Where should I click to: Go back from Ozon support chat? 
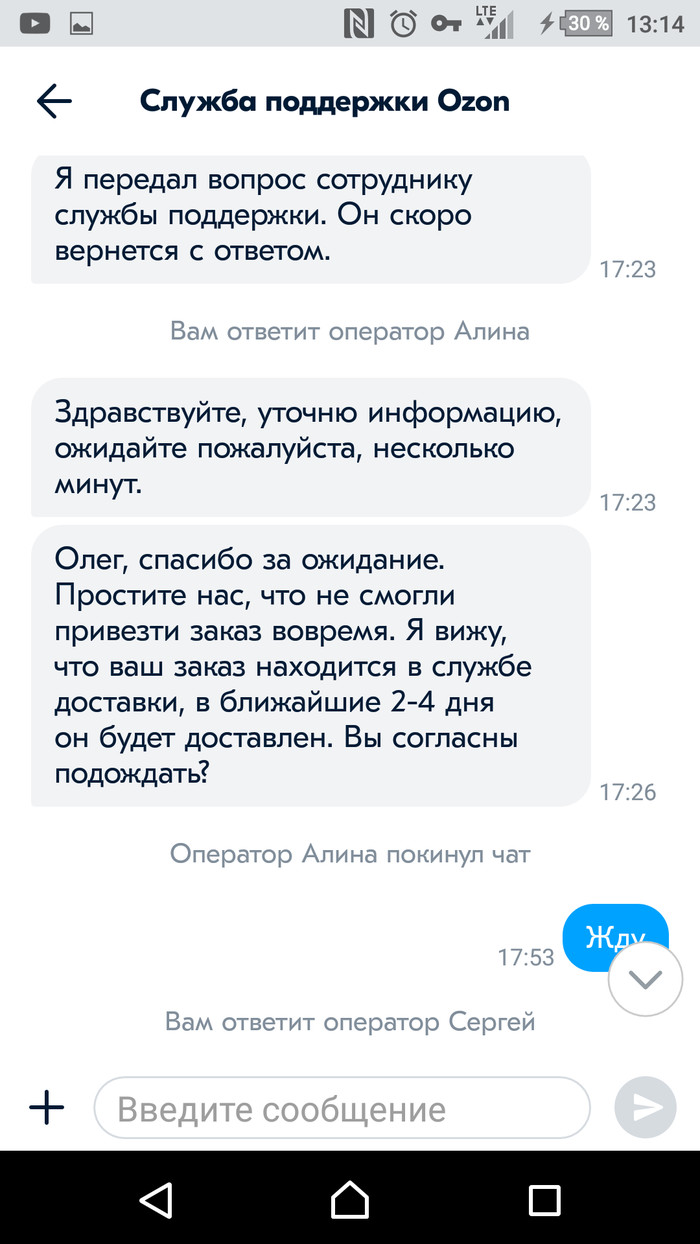coord(55,101)
